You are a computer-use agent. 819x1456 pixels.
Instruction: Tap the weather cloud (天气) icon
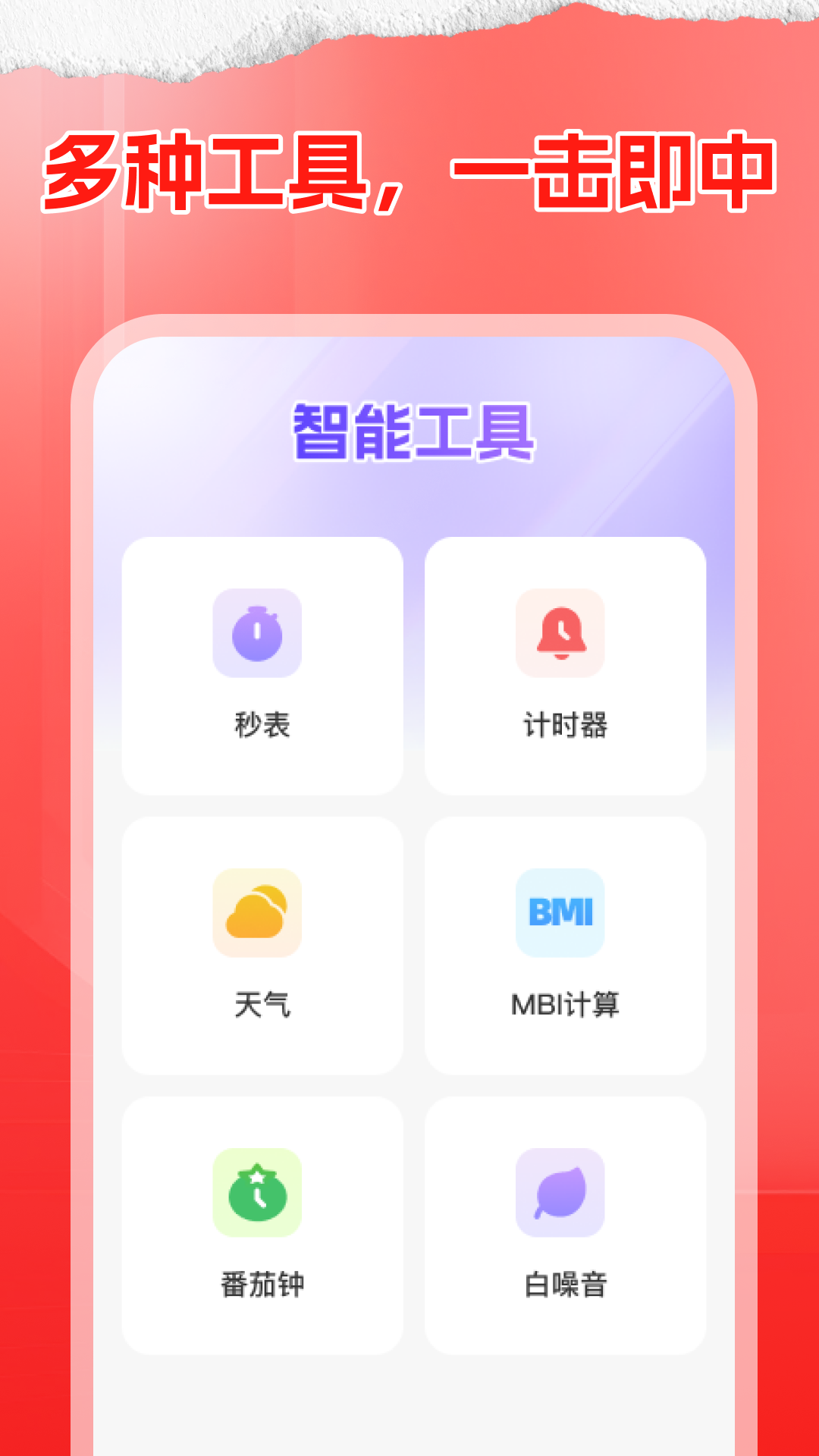click(257, 915)
